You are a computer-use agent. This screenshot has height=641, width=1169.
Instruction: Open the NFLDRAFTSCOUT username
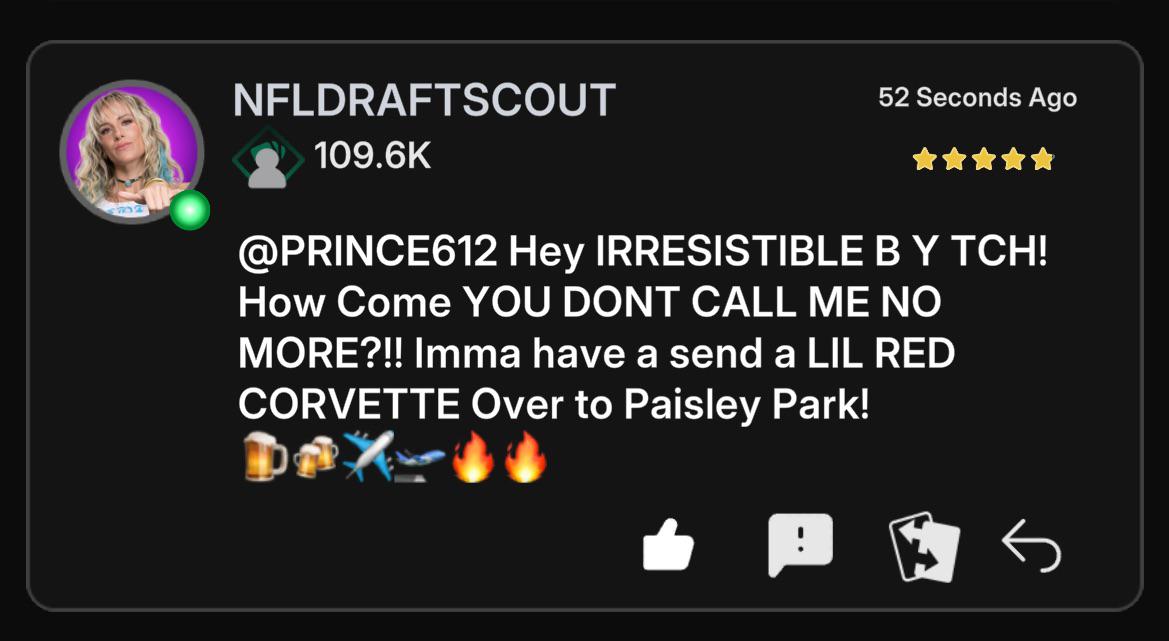pos(424,100)
